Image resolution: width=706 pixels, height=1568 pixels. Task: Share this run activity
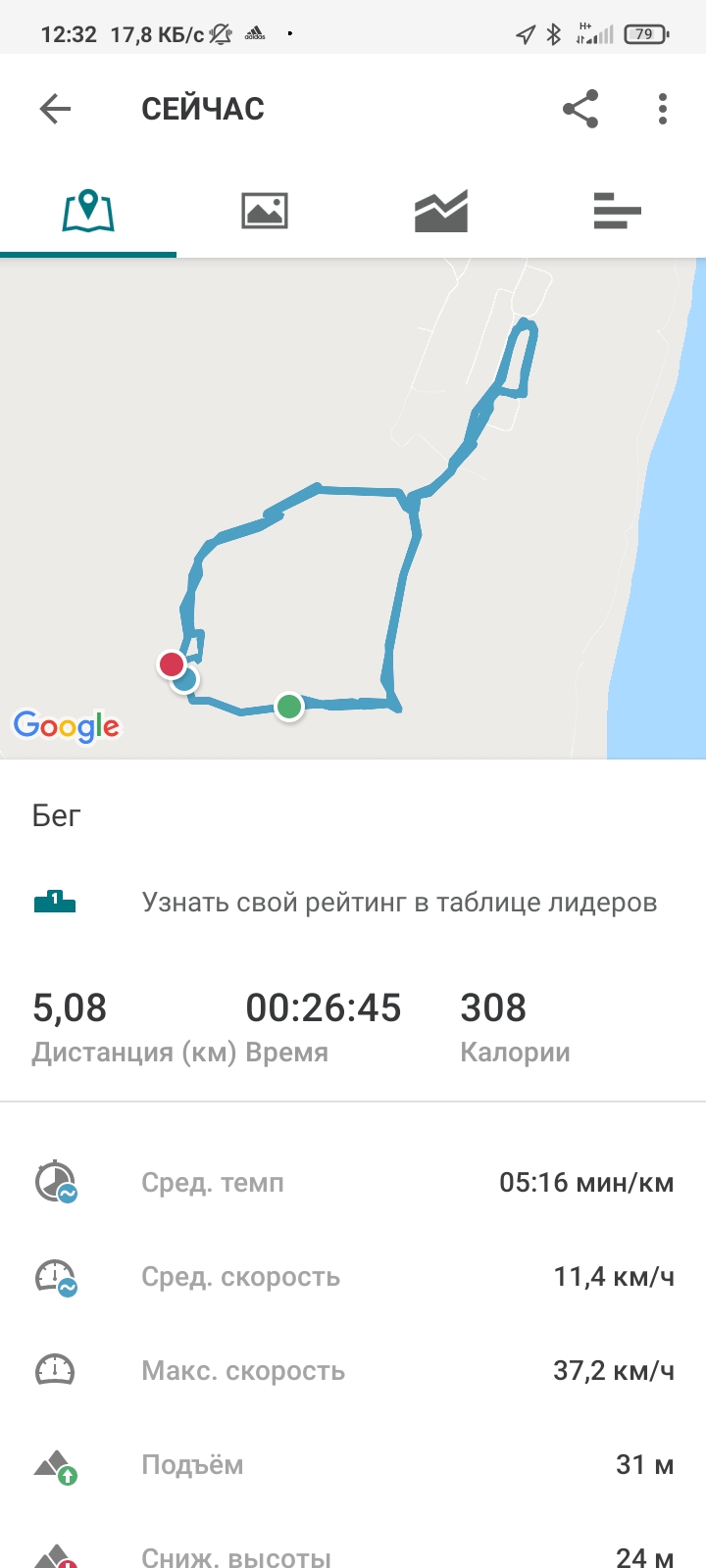click(x=580, y=109)
